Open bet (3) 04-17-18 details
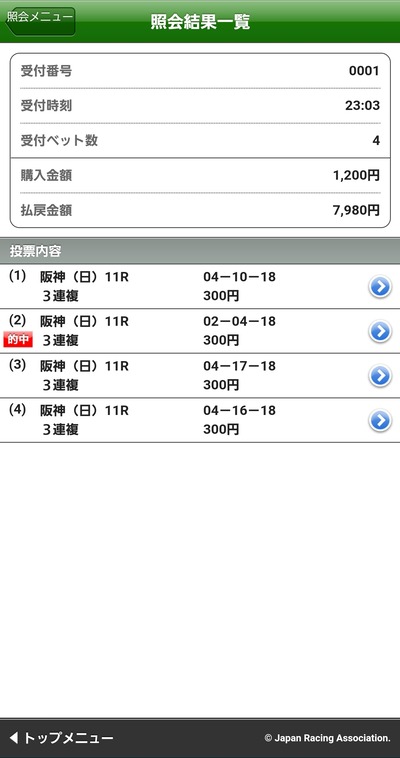This screenshot has height=758, width=400. [x=200, y=376]
